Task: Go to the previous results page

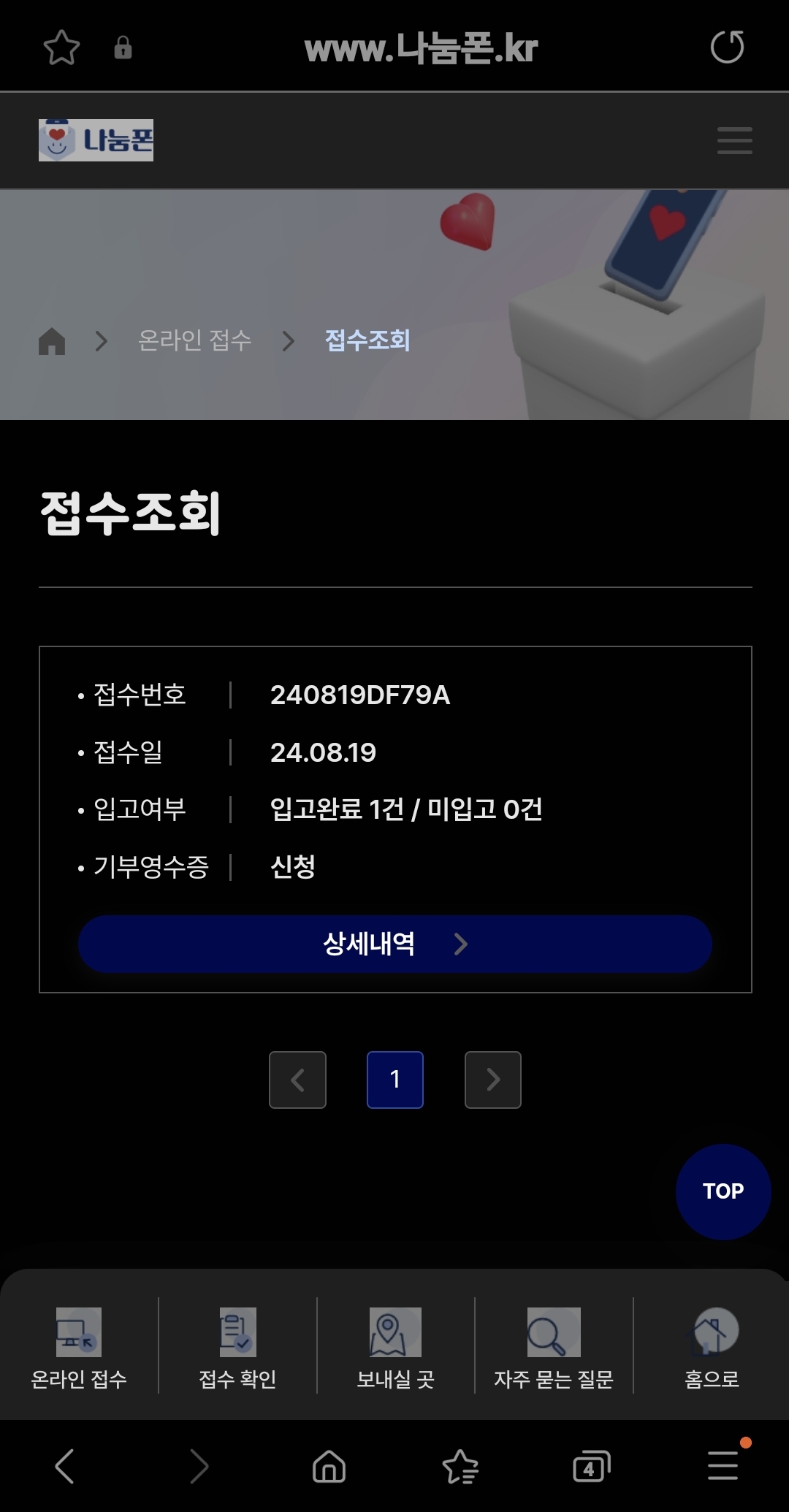Action: tap(297, 1080)
